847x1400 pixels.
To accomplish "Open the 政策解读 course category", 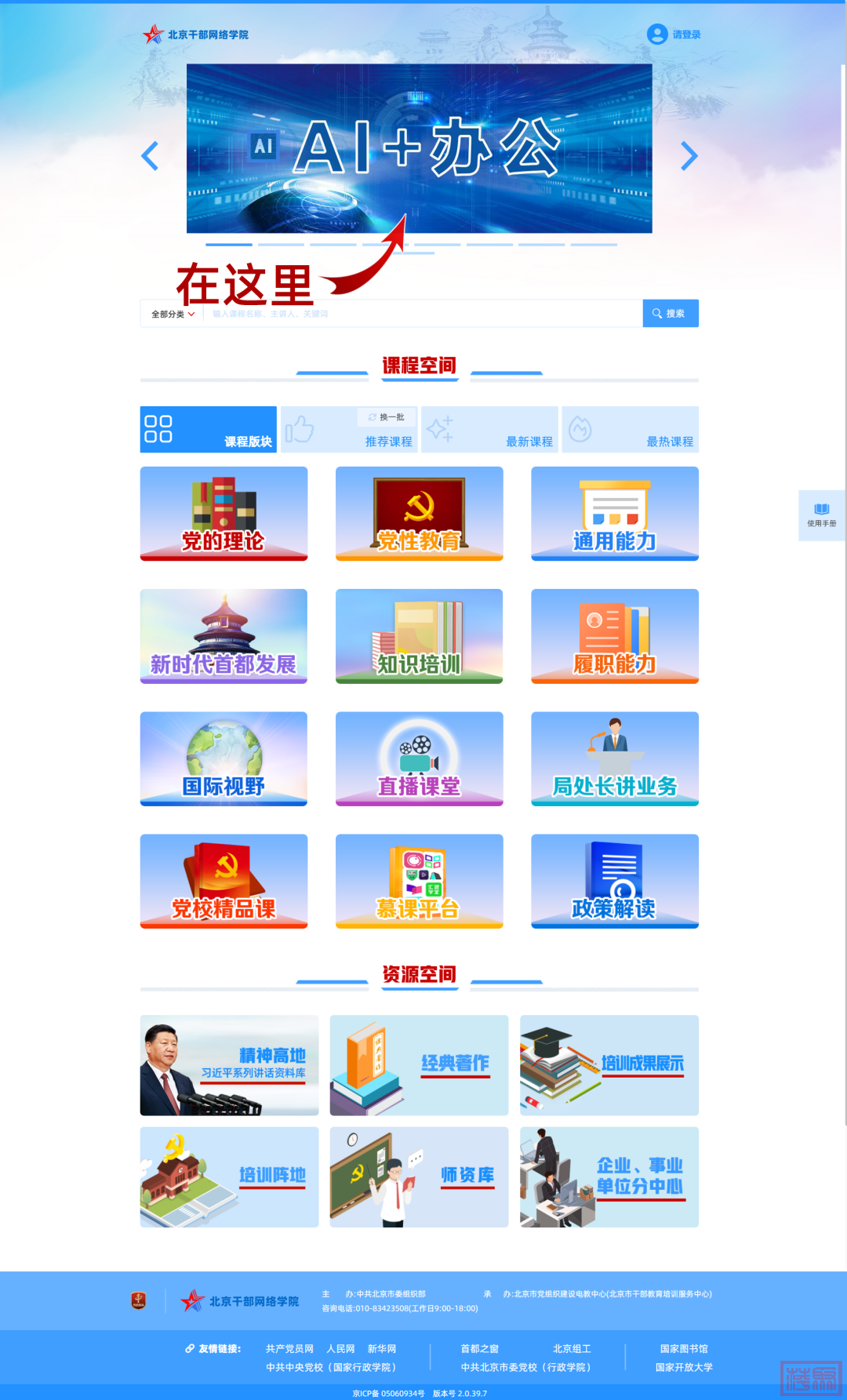I will coord(614,881).
